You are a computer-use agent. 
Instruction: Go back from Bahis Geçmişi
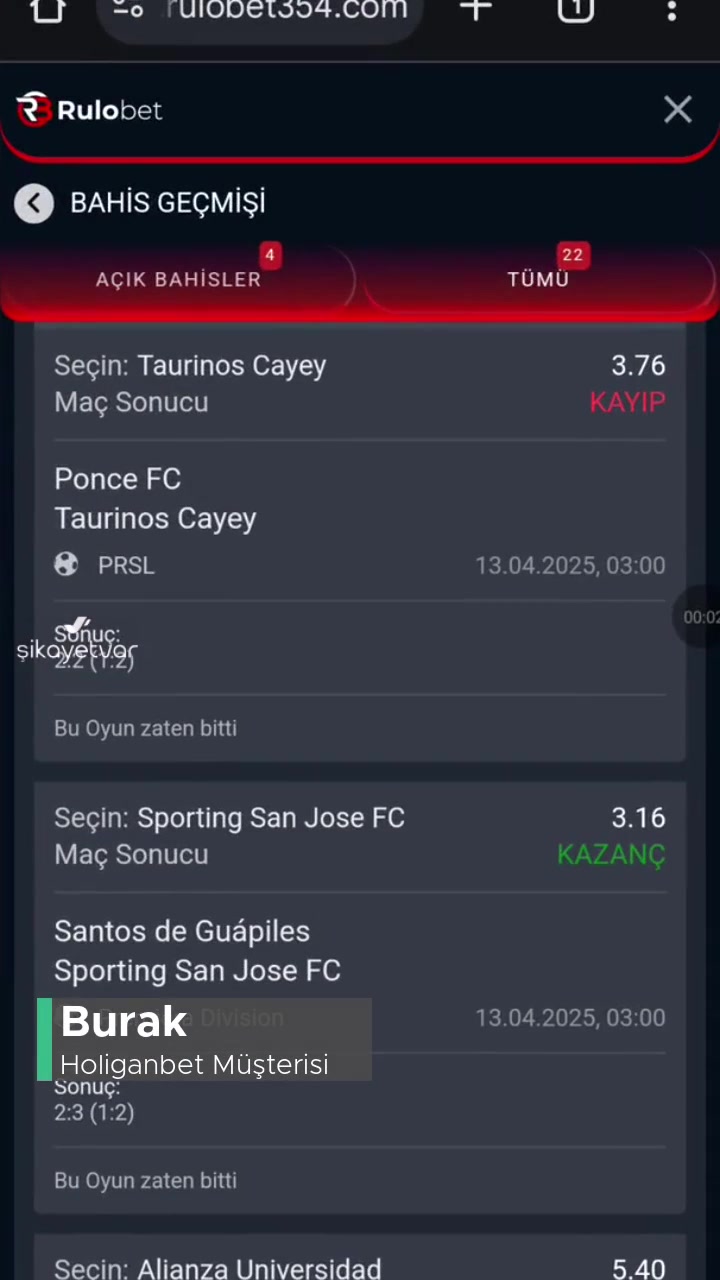tap(34, 203)
